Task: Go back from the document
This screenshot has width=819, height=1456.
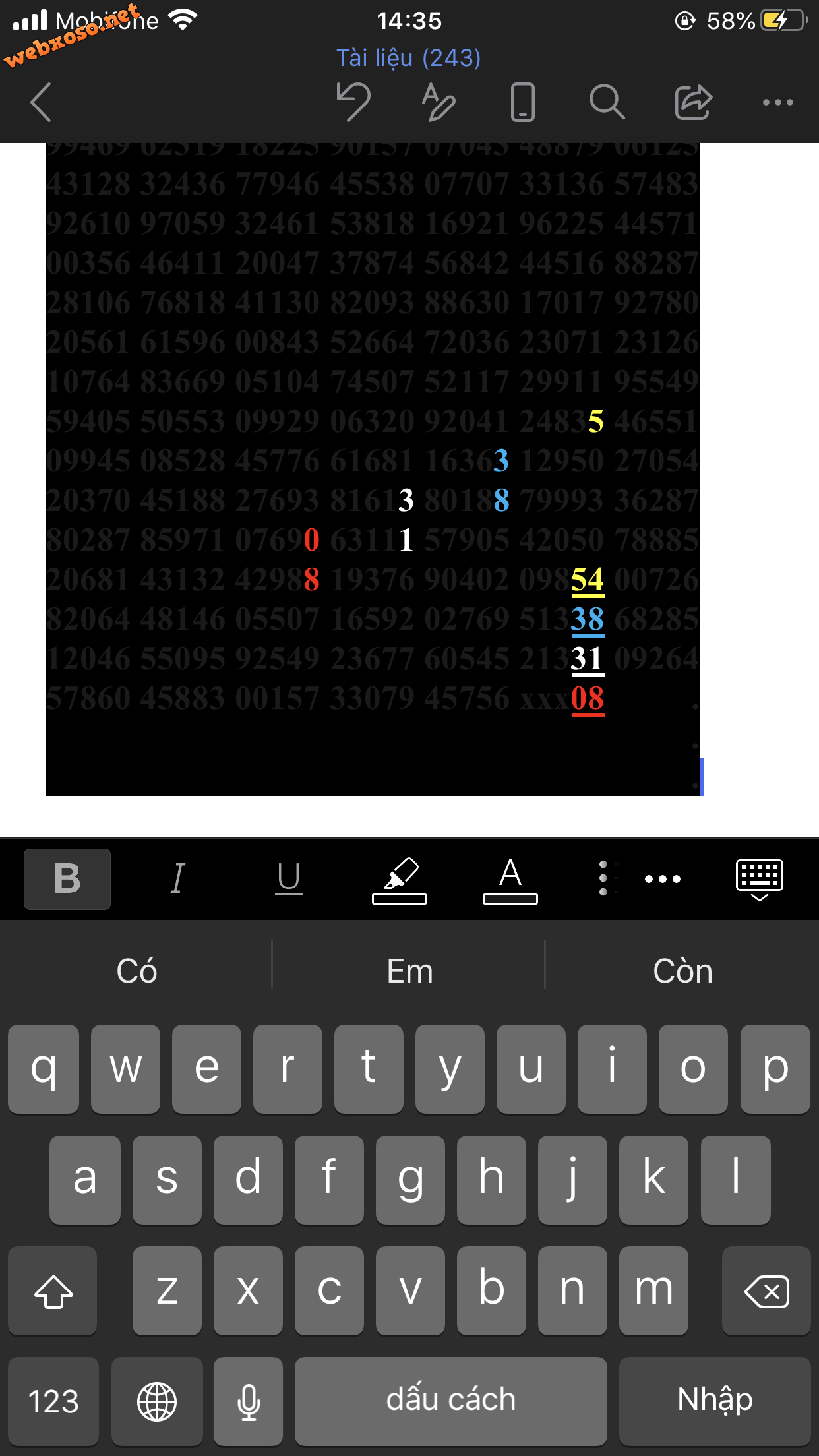Action: click(41, 102)
